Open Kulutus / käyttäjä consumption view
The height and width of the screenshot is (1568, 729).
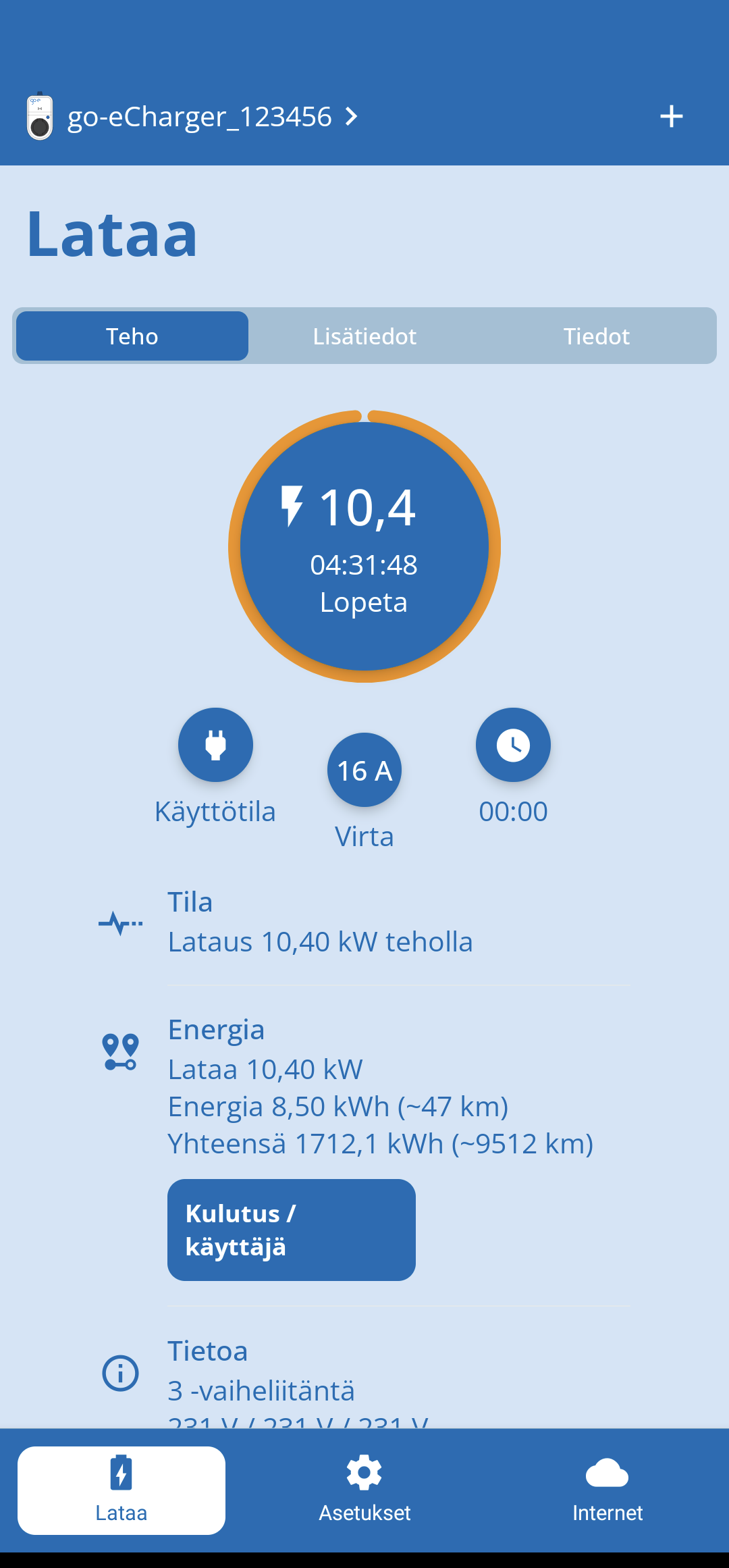pyautogui.click(x=292, y=1230)
